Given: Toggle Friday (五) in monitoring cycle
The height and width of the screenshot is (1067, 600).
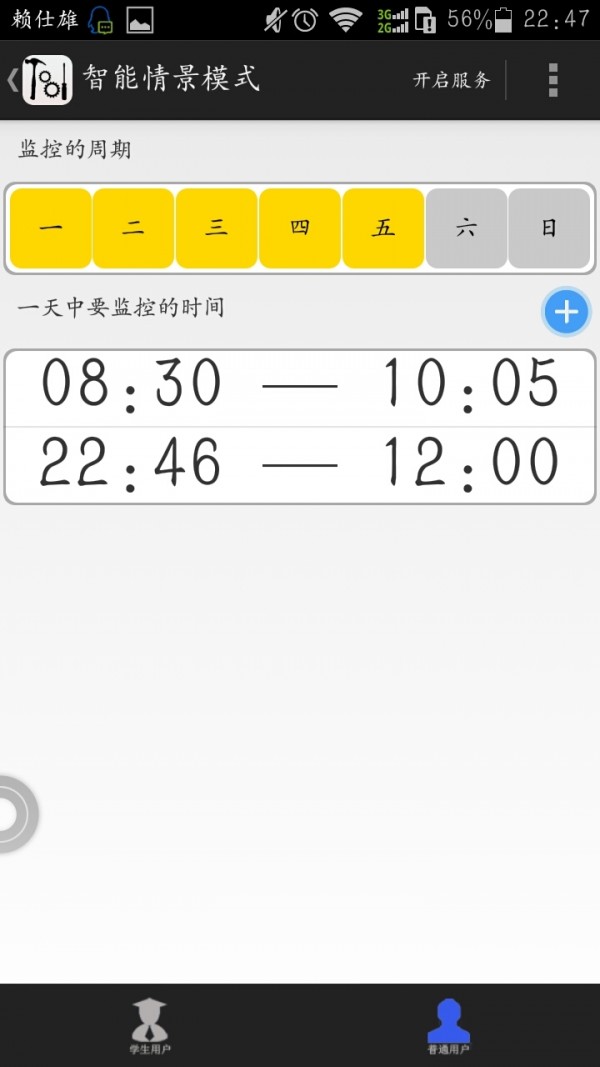Looking at the screenshot, I should point(383,228).
